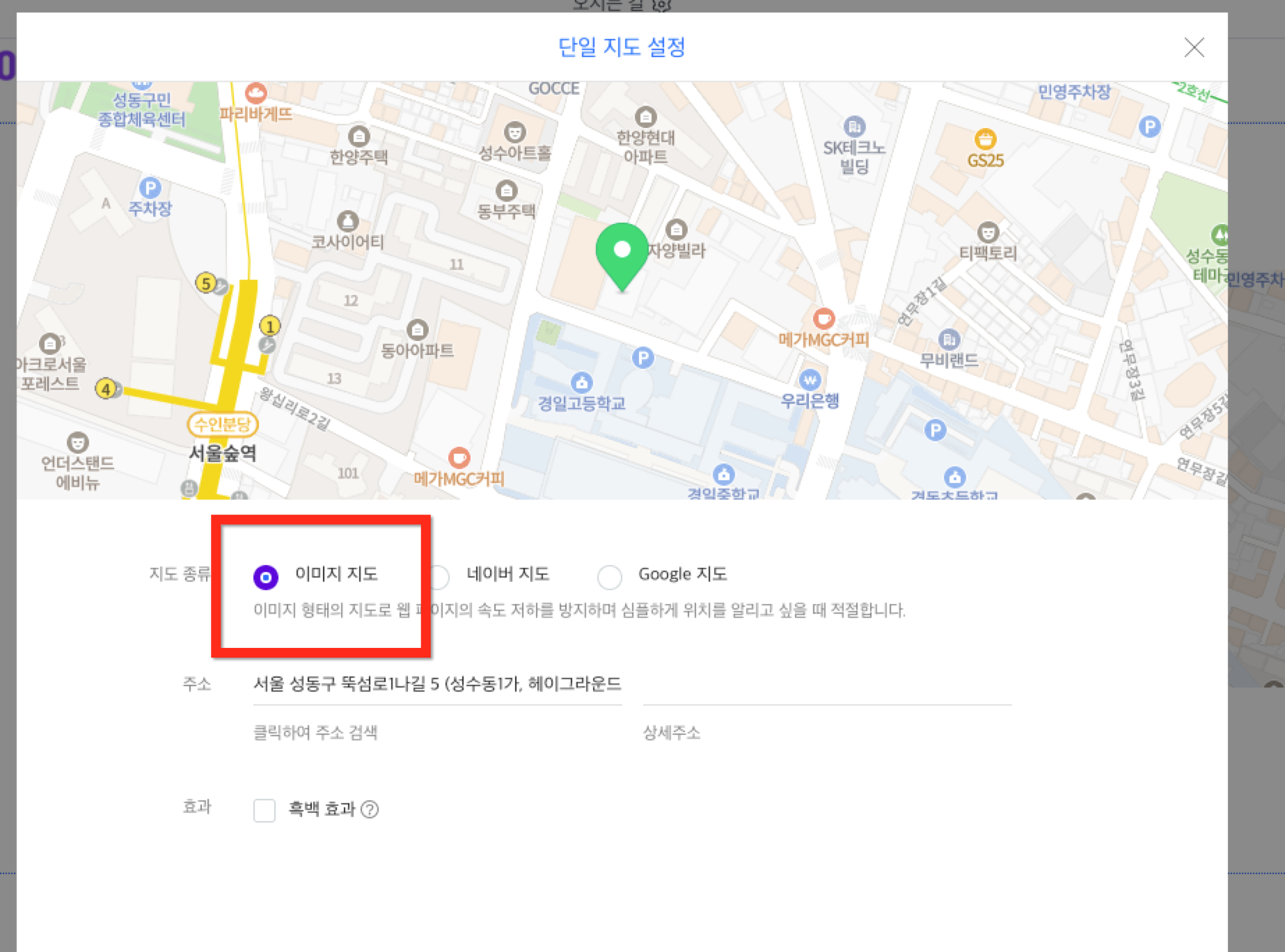Show help for 흑백 효과
1285x952 pixels.
point(370,809)
